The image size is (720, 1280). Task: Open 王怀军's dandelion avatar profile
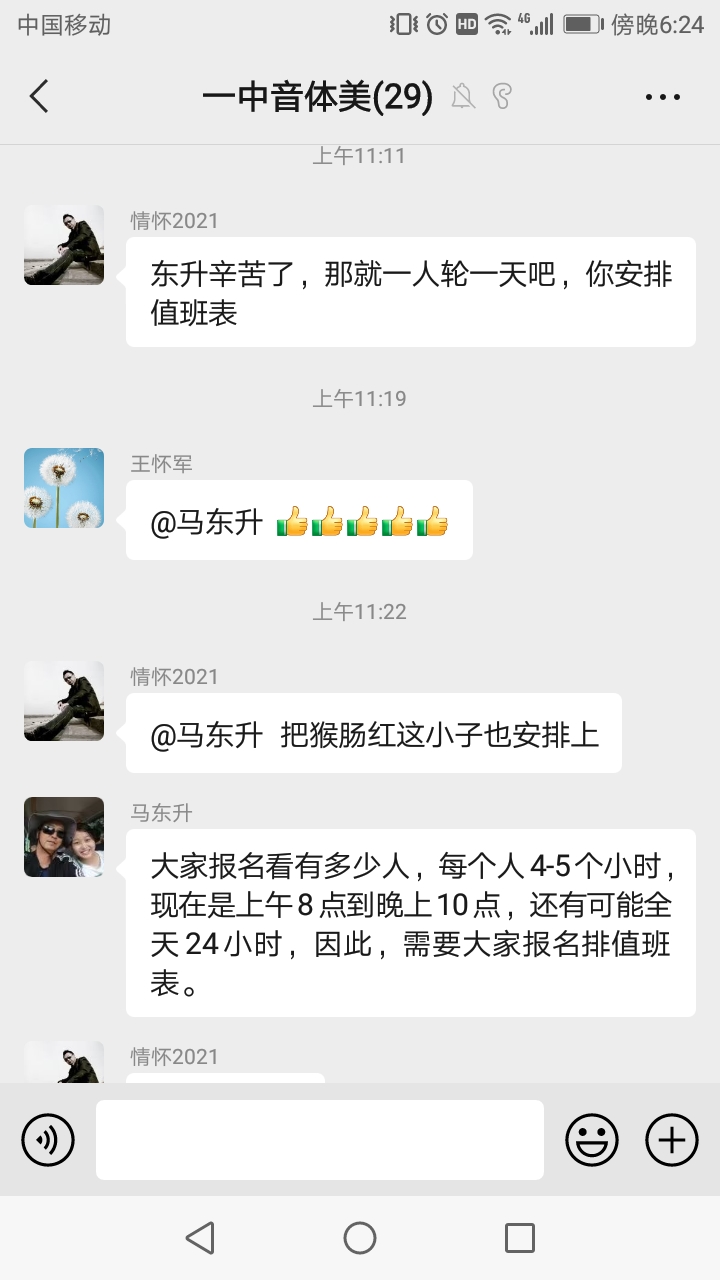64,488
